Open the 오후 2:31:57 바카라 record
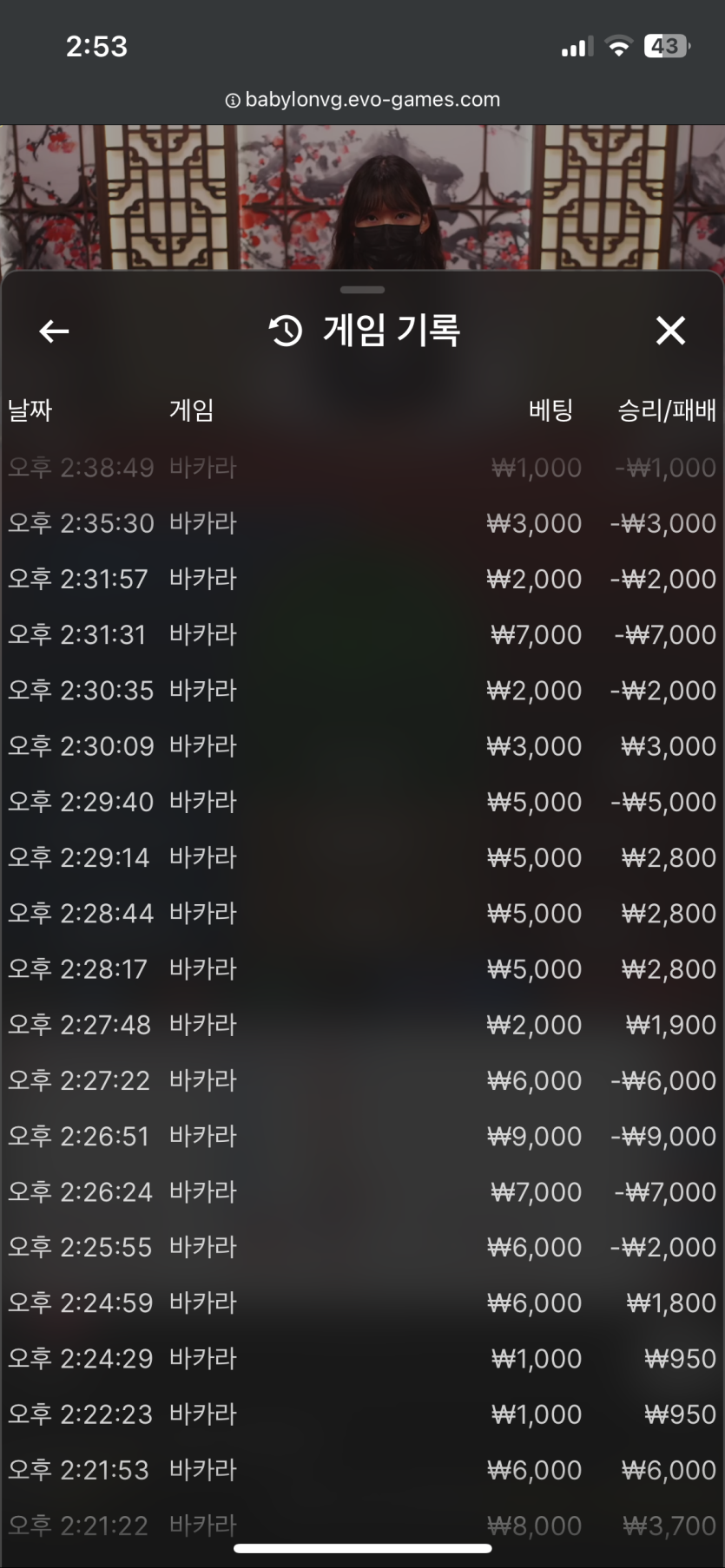Screen dimensions: 725x1568 [362, 579]
